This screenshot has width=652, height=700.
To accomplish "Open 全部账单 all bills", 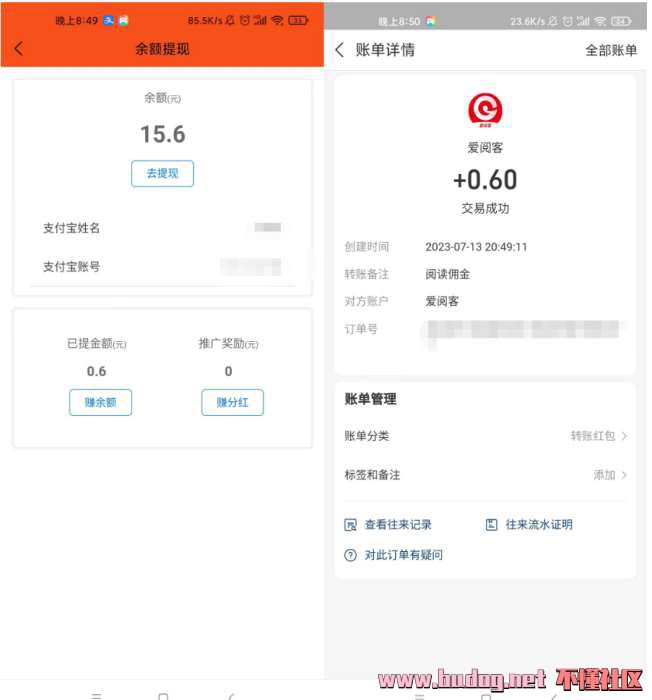I will click(610, 50).
